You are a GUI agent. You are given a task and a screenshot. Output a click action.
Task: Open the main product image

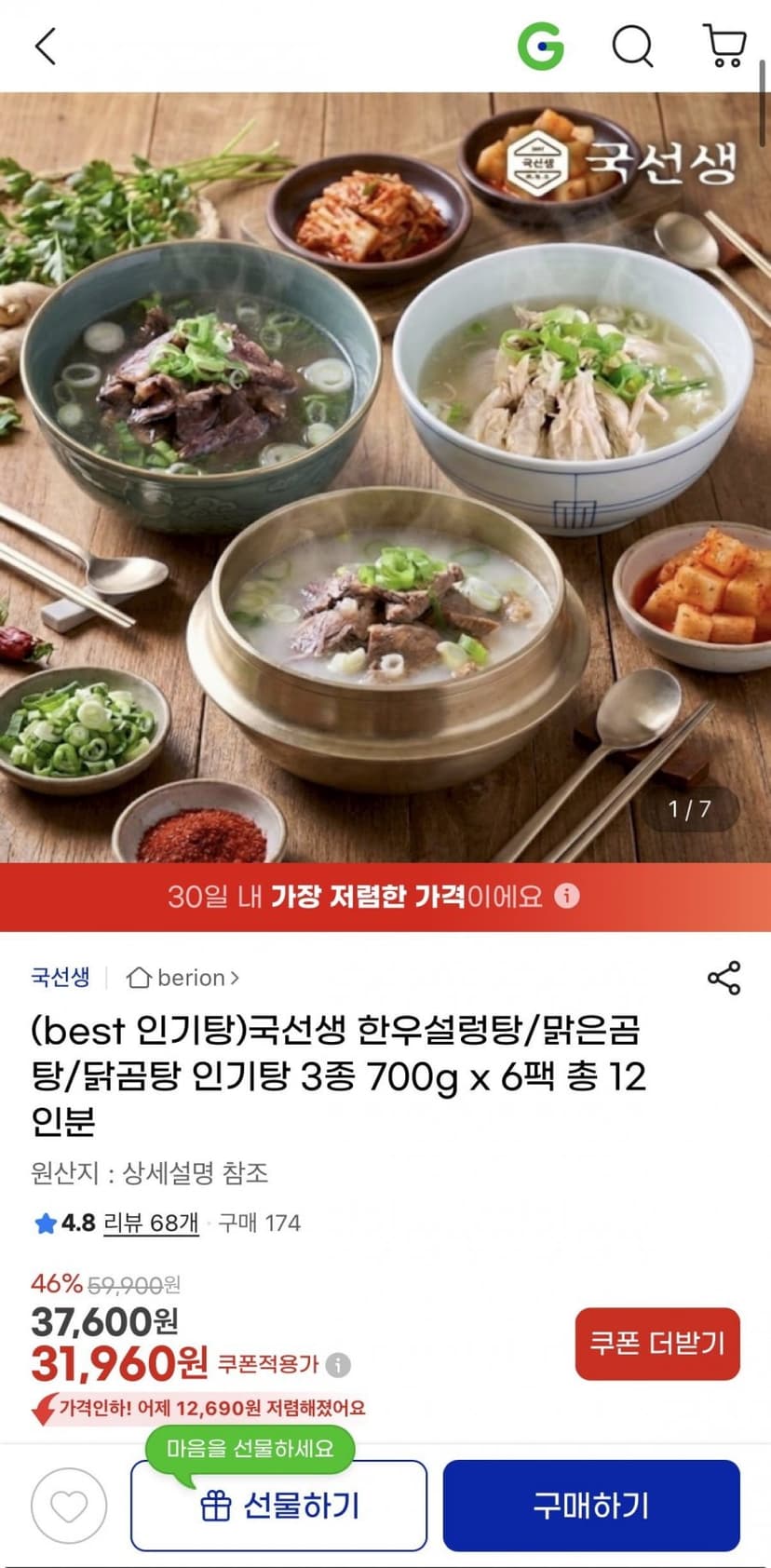tap(385, 477)
